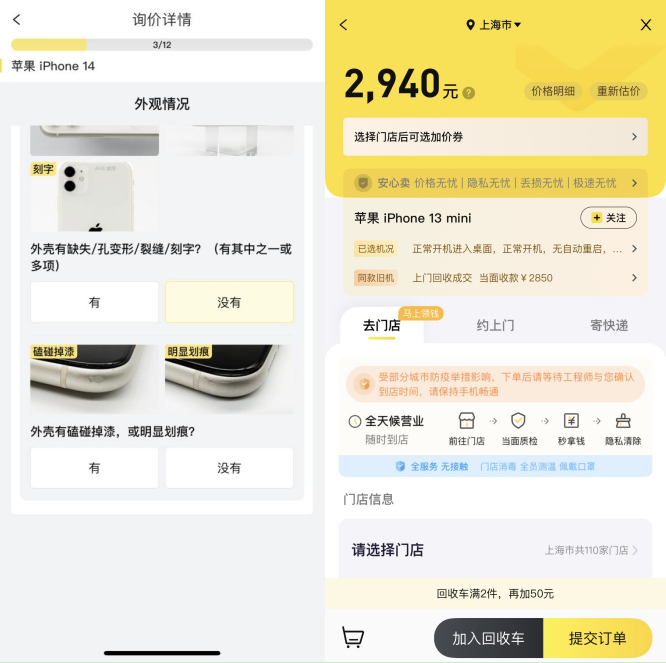Screen dimensions: 666x663
Task: Close the valuation result page with X
Action: coord(645,25)
